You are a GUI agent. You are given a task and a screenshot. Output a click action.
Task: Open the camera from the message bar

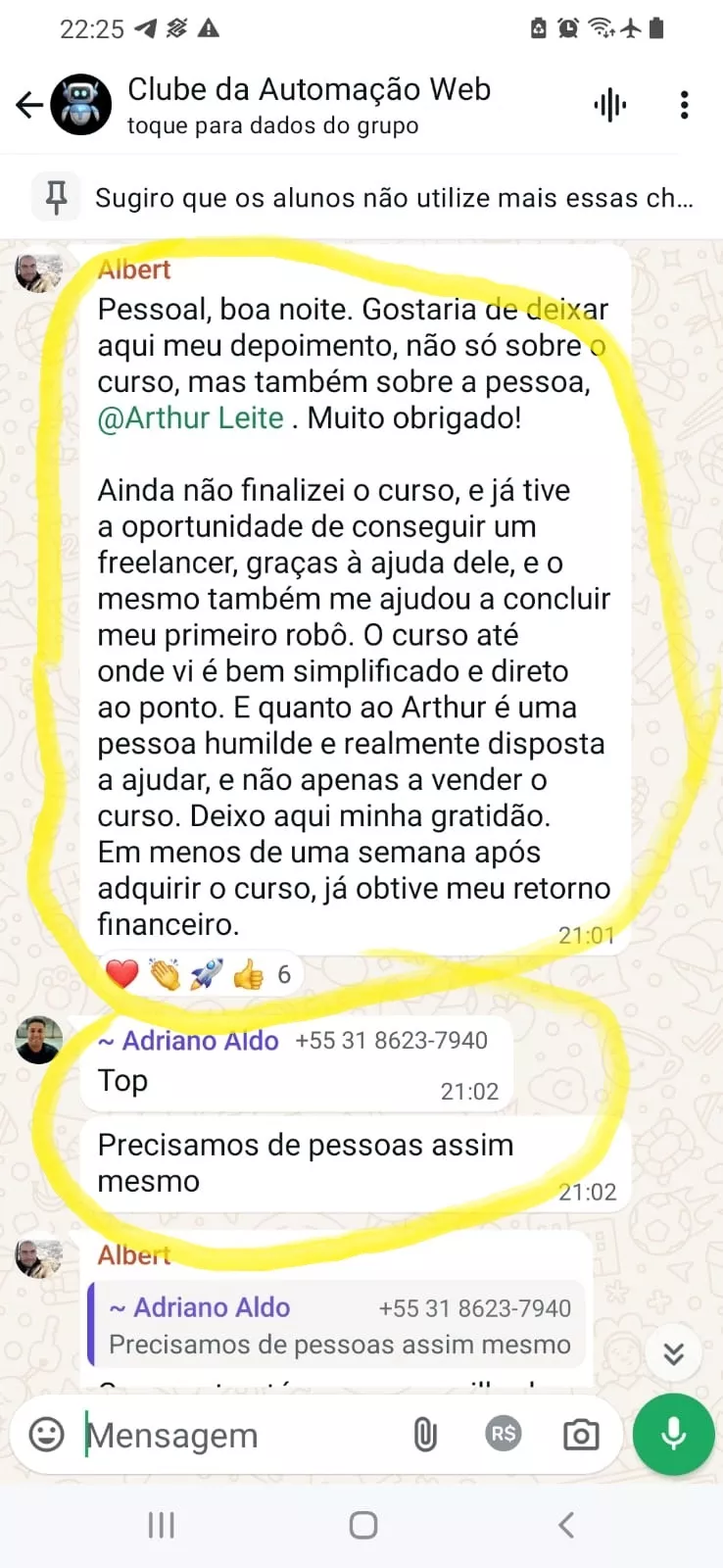(580, 1435)
